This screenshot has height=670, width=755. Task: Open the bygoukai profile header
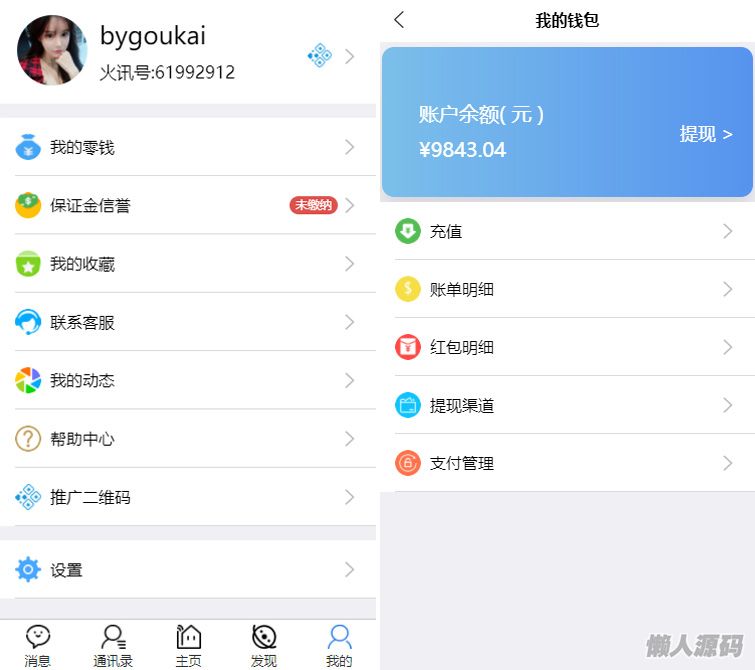(188, 52)
